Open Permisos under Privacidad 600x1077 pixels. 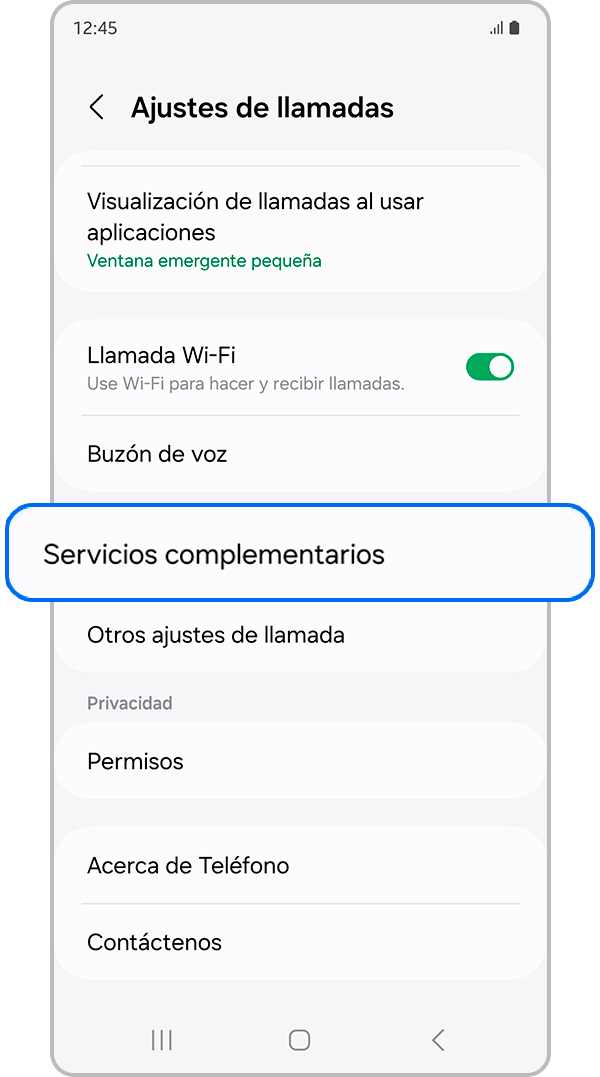tap(300, 762)
